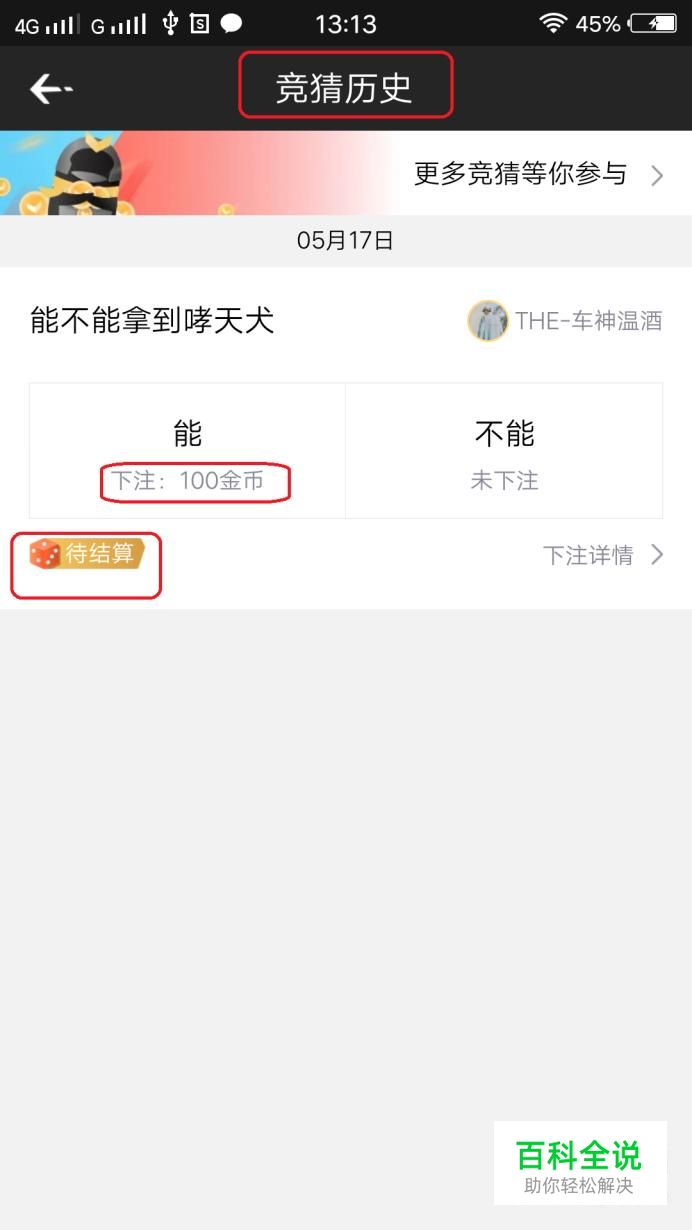This screenshot has height=1230, width=692.
Task: Go back with the arrow icon
Action: pyautogui.click(x=50, y=89)
